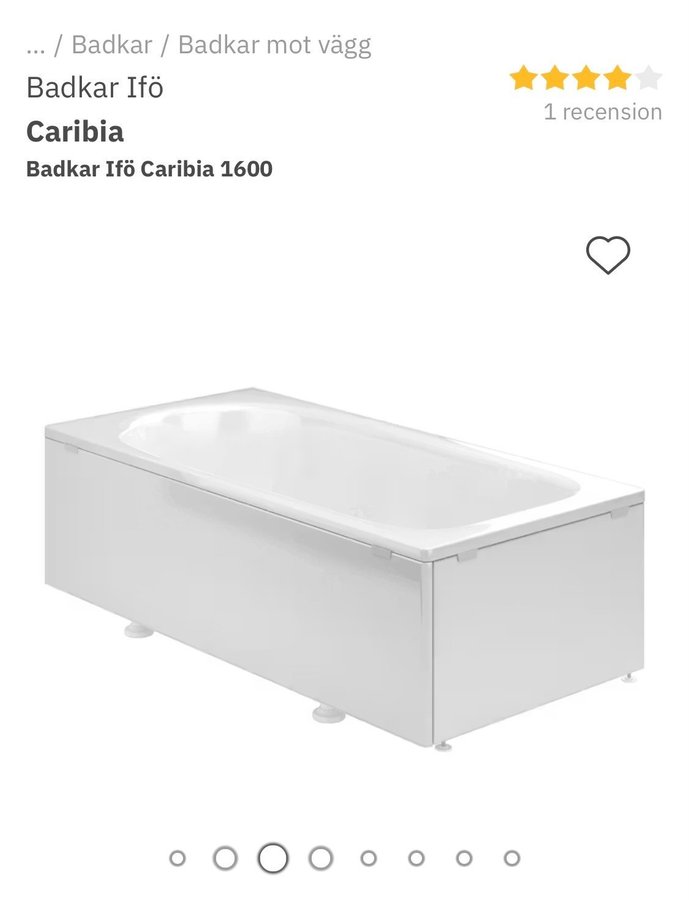This screenshot has width=689, height=900.
Task: Add the Caribia bathtub to favorites
Action: pos(608,255)
